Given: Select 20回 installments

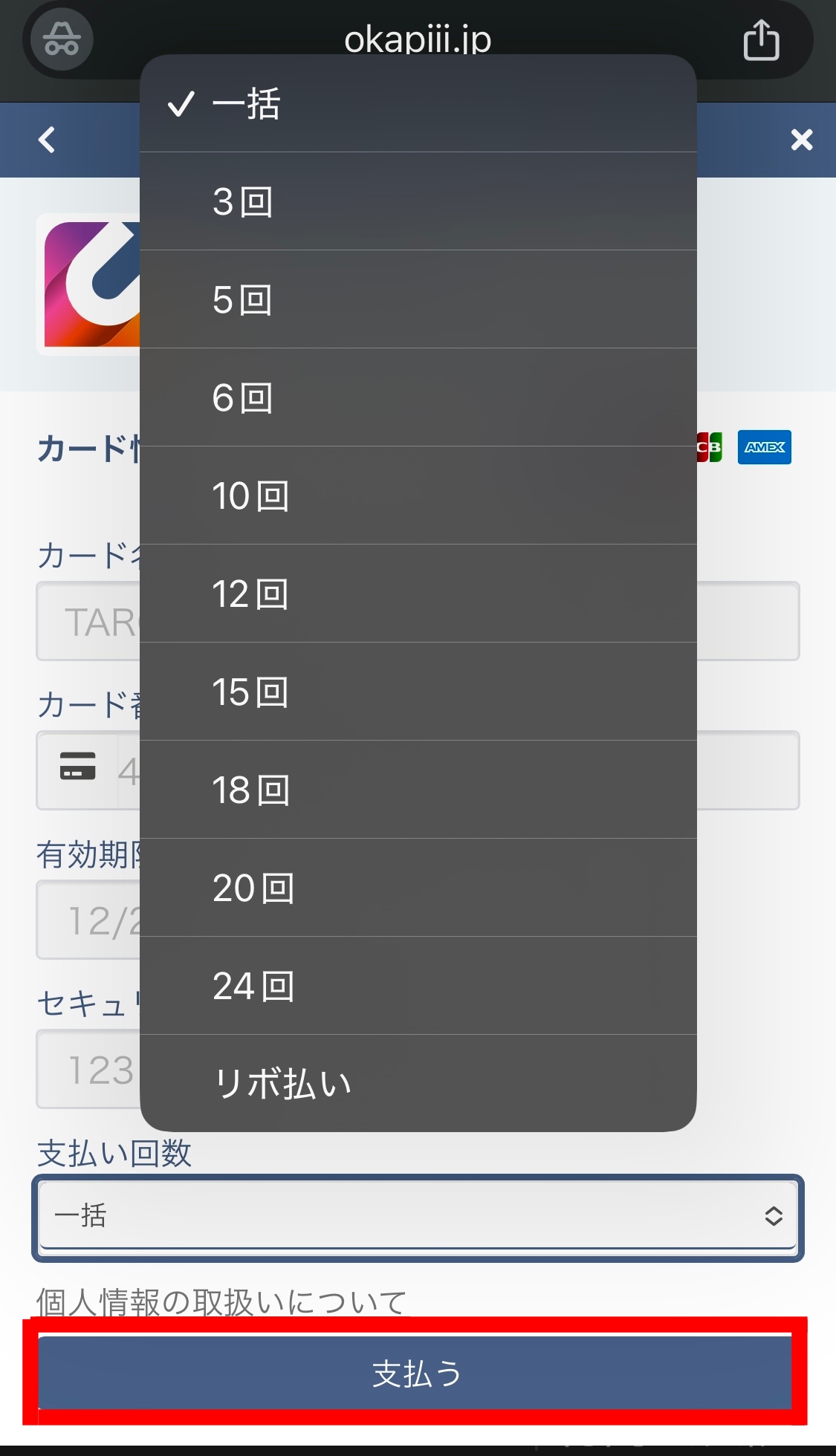Looking at the screenshot, I should click(x=418, y=888).
